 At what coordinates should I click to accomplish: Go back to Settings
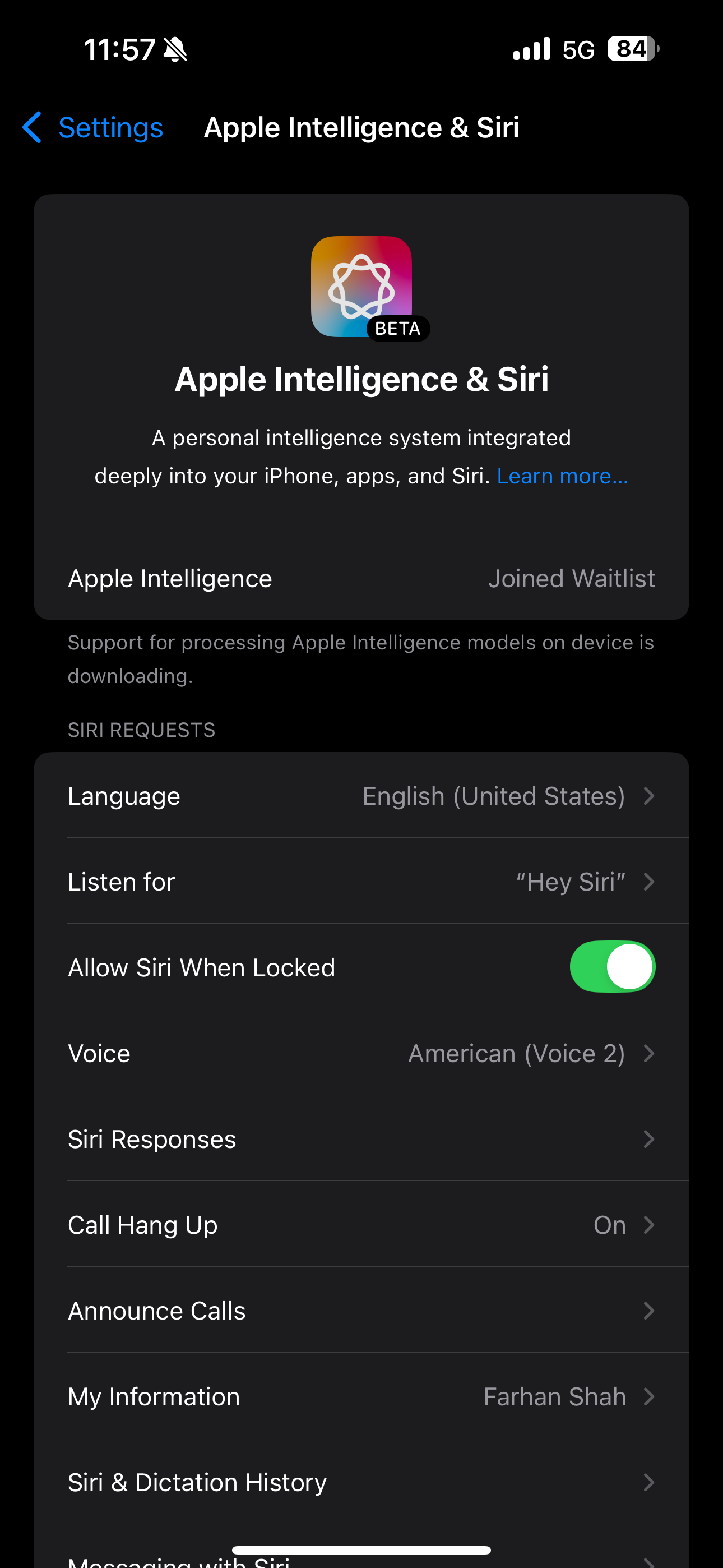(92, 128)
